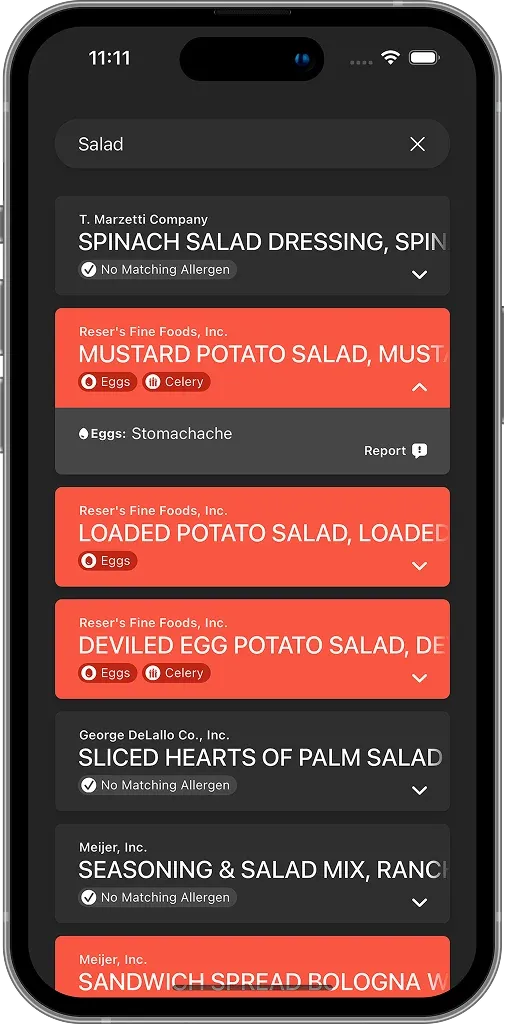Expand Seasoning & Salad Mix card
Screen dimensions: 505x1024
pyautogui.click(x=419, y=903)
